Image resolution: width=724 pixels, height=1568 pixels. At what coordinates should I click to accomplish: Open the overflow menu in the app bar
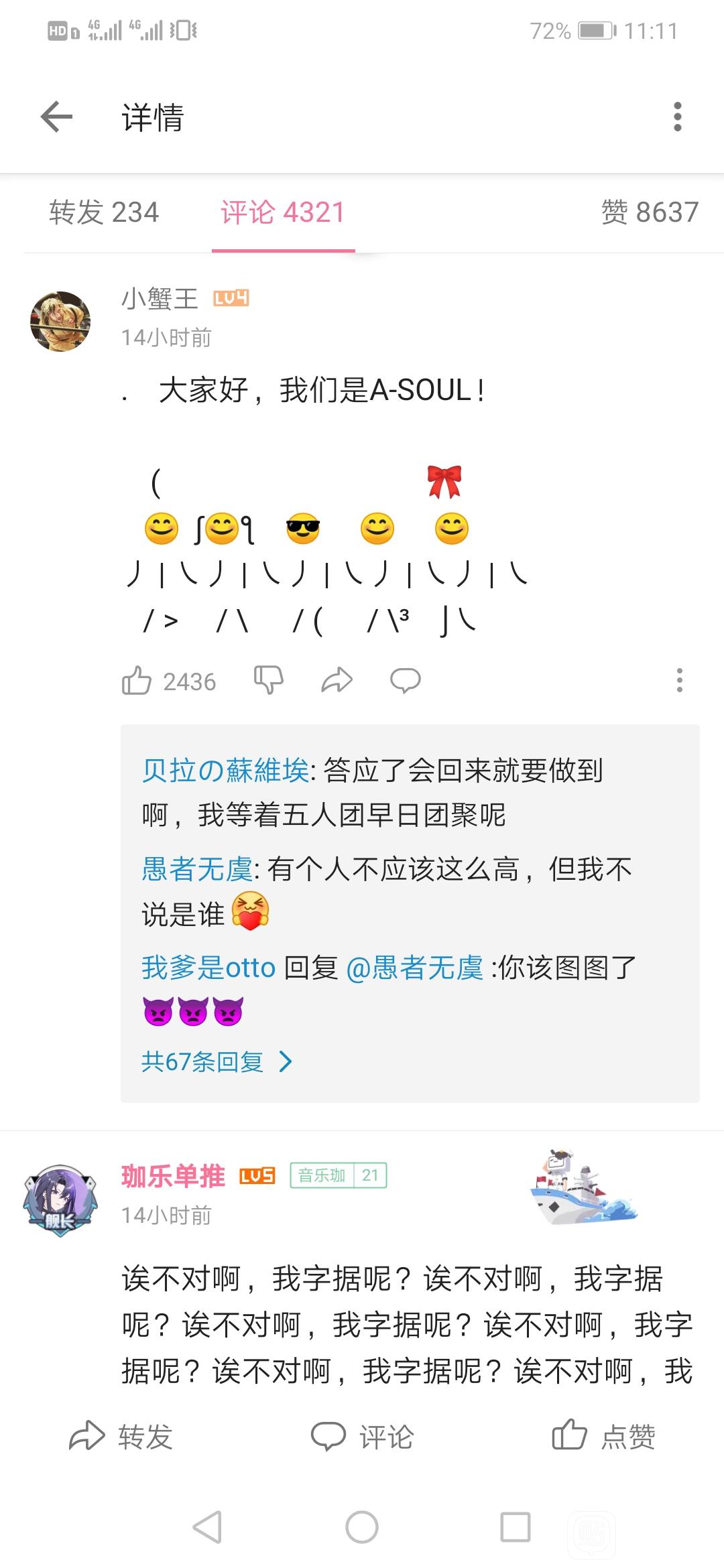(677, 117)
